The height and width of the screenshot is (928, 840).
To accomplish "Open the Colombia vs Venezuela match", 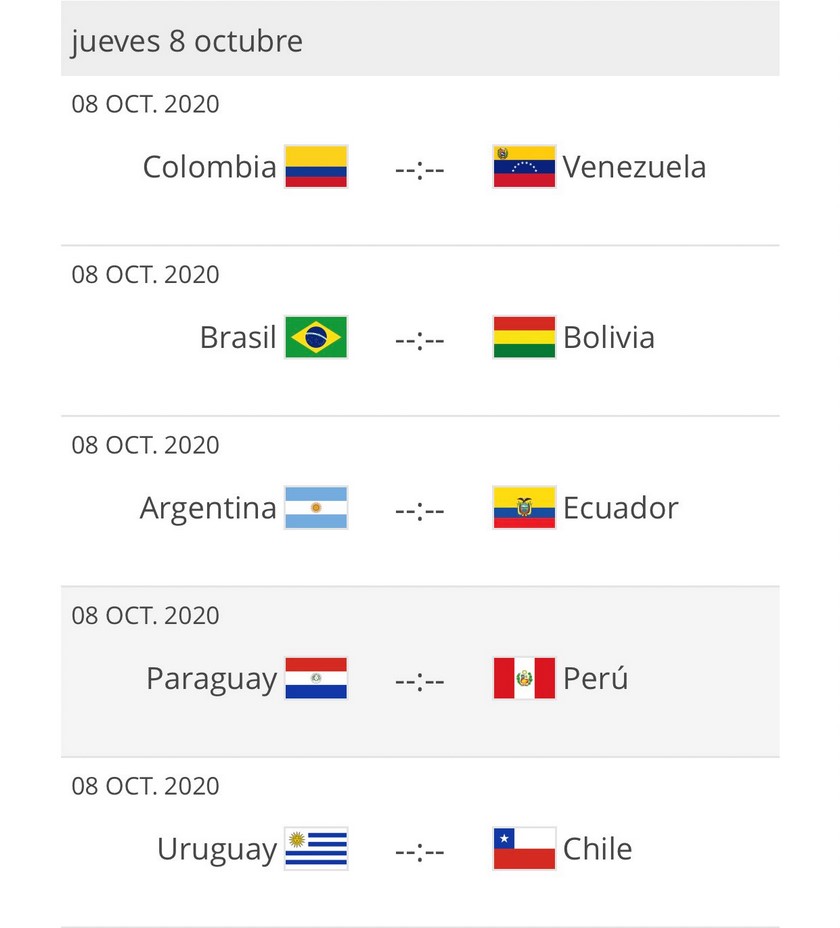I will [419, 168].
